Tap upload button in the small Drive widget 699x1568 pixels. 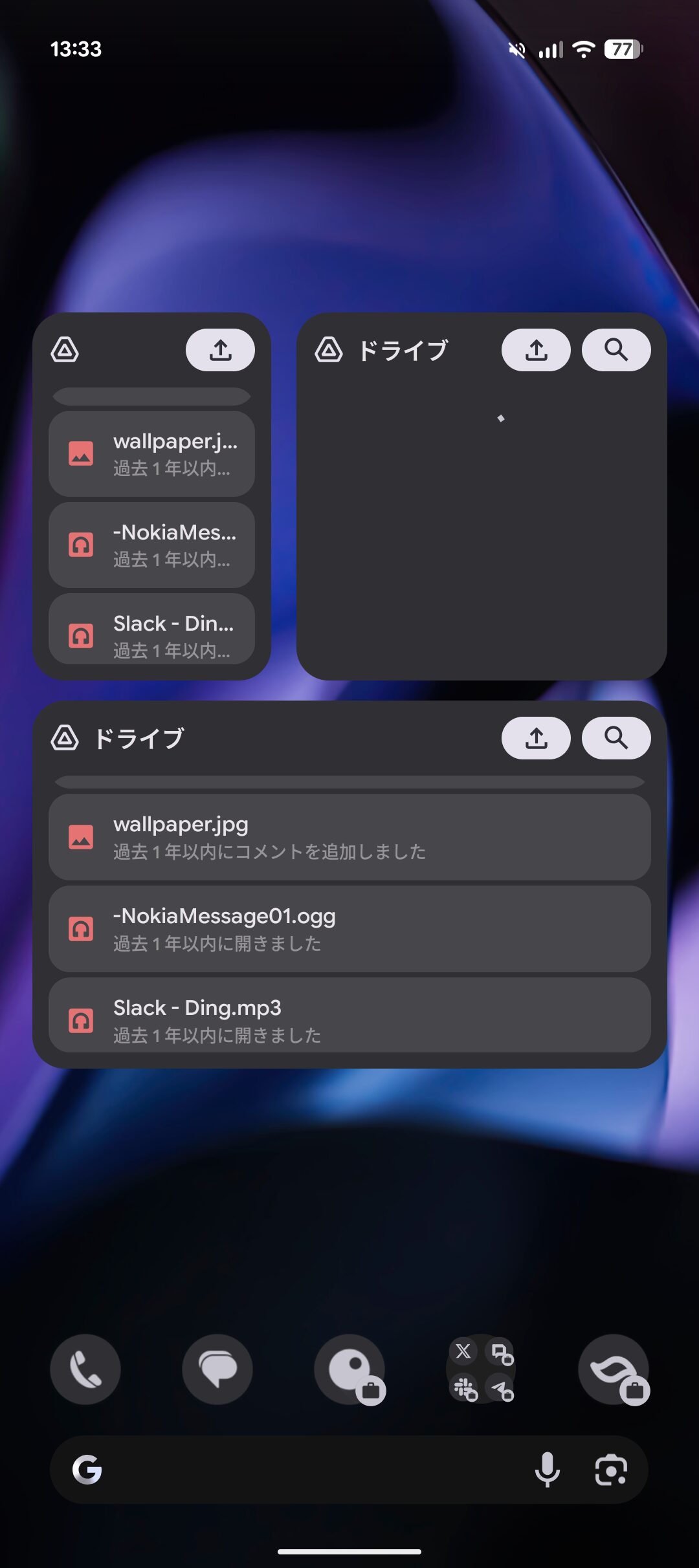click(x=220, y=350)
